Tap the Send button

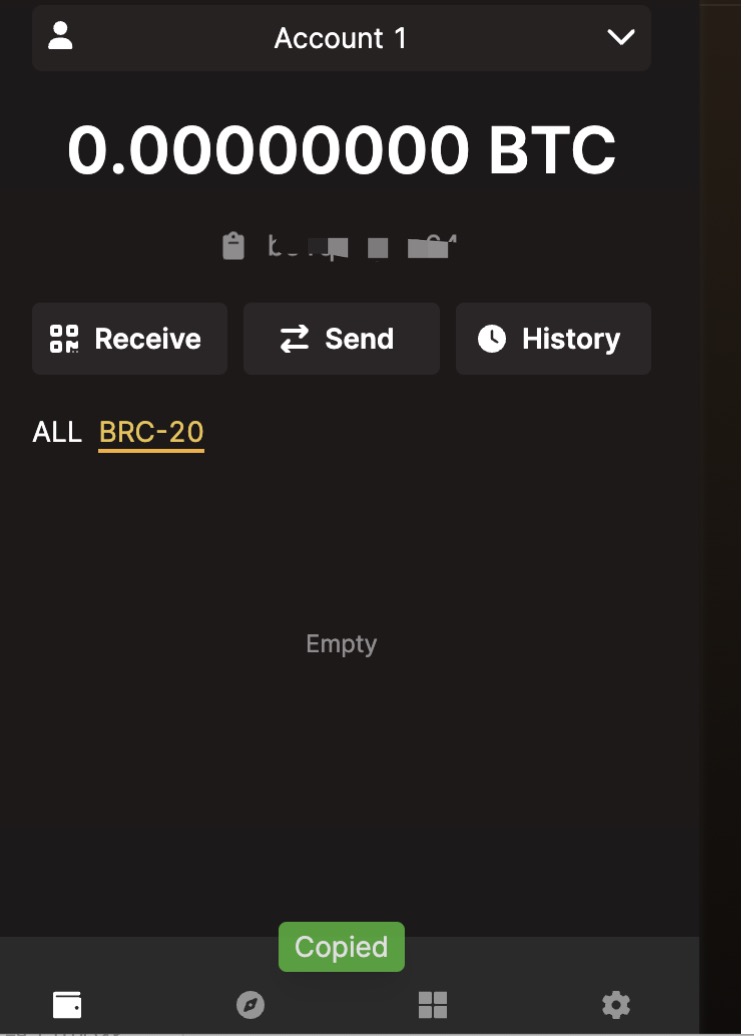341,339
